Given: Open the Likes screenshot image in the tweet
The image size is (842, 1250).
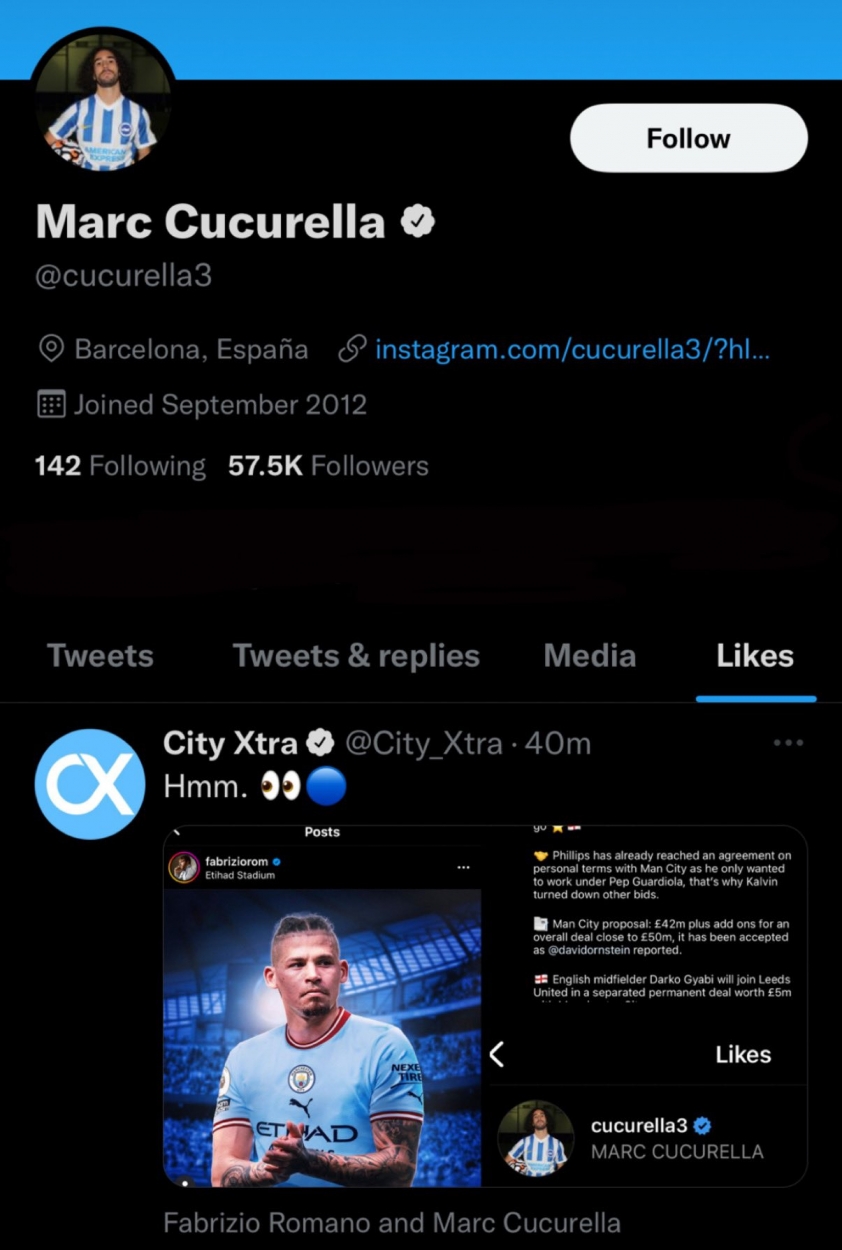Looking at the screenshot, I should coord(646,1005).
